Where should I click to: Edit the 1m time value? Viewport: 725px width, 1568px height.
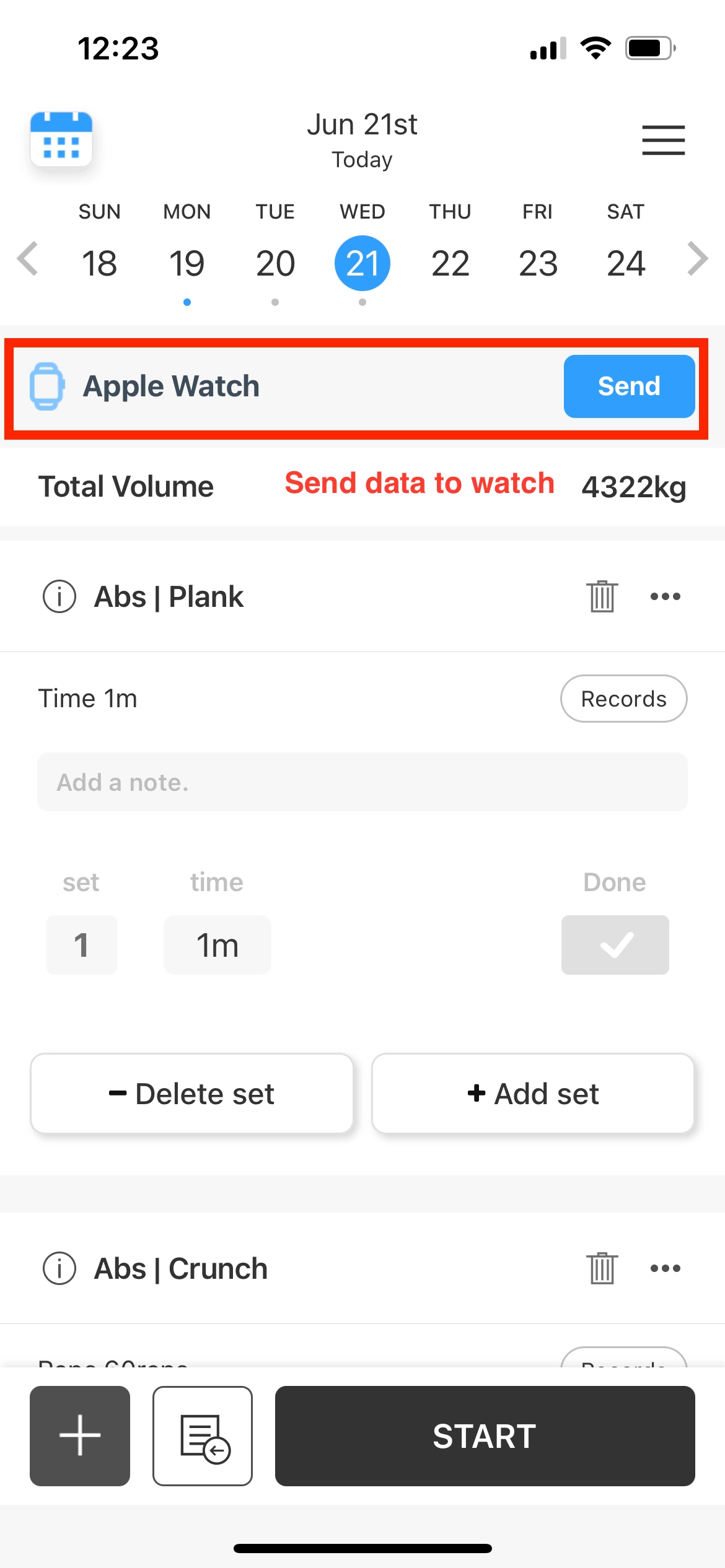(217, 945)
